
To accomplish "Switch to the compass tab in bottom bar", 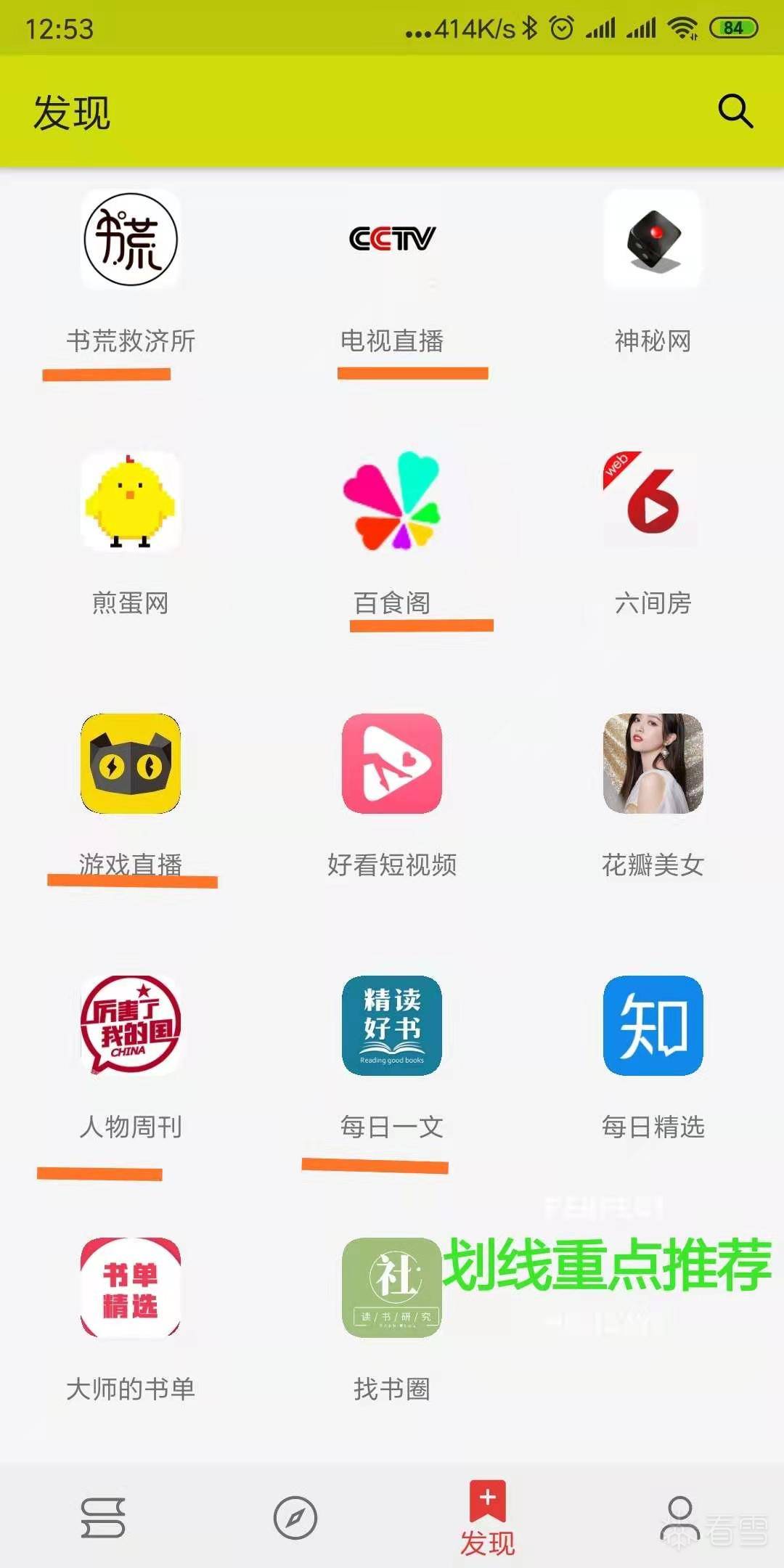I will tap(295, 1517).
